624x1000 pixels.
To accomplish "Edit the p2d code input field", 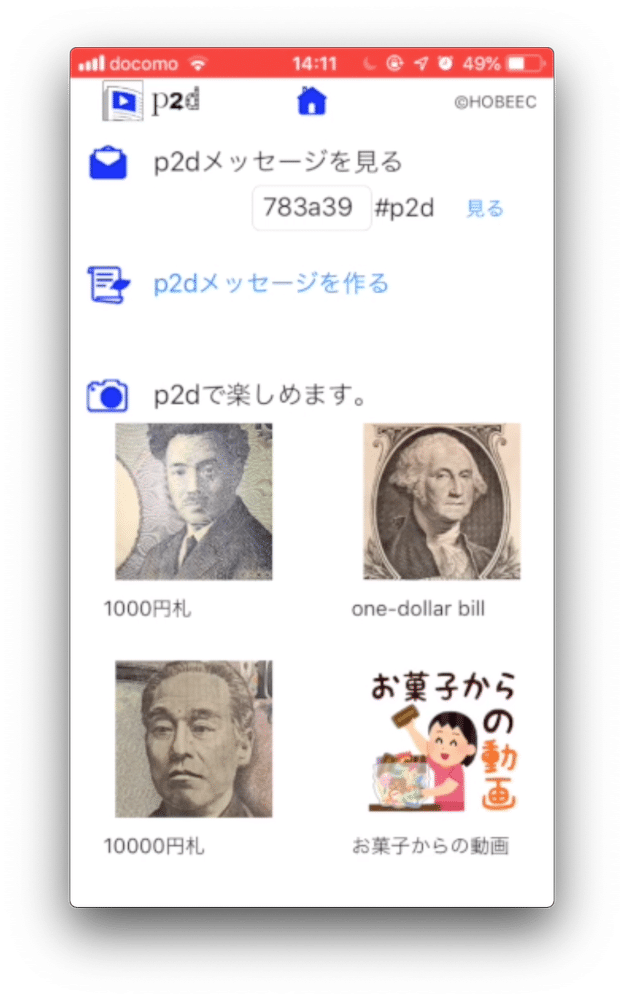I will [x=311, y=208].
